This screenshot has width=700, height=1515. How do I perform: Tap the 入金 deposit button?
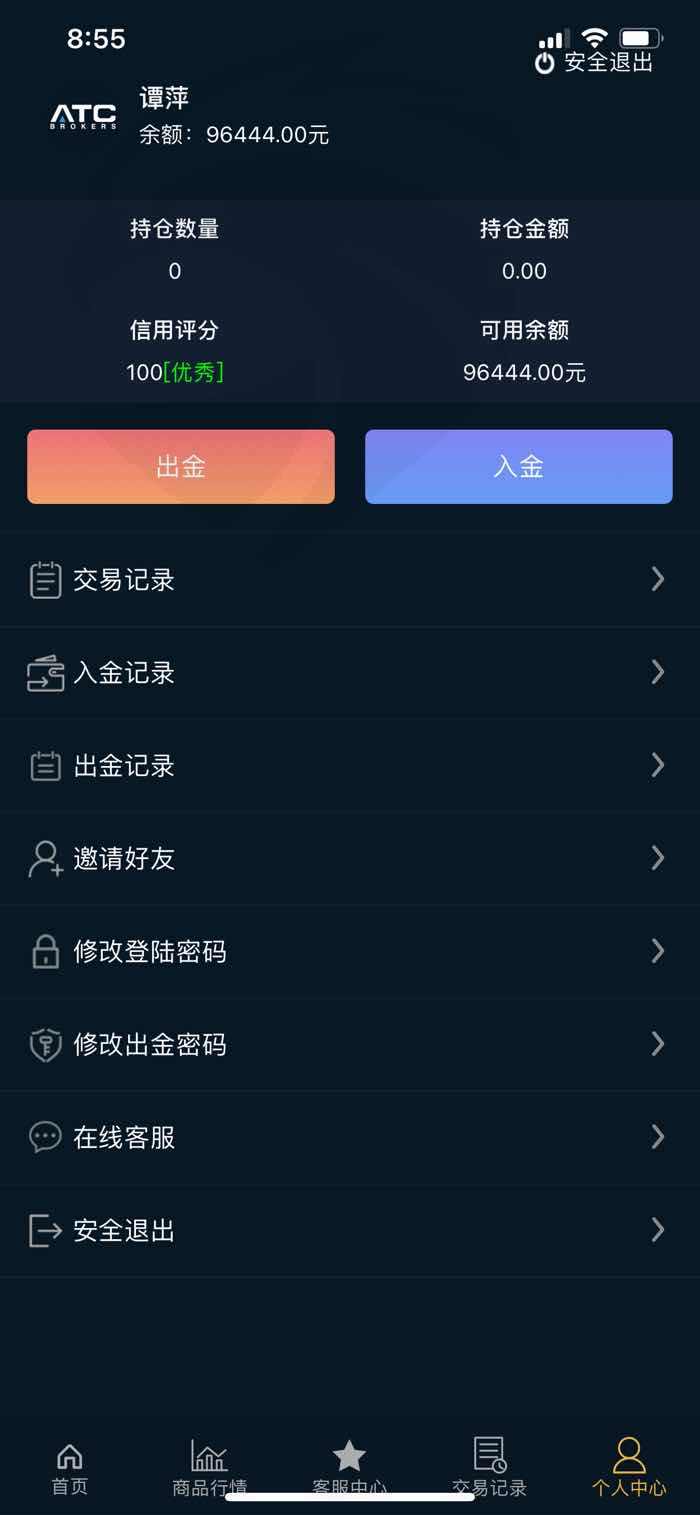[519, 467]
